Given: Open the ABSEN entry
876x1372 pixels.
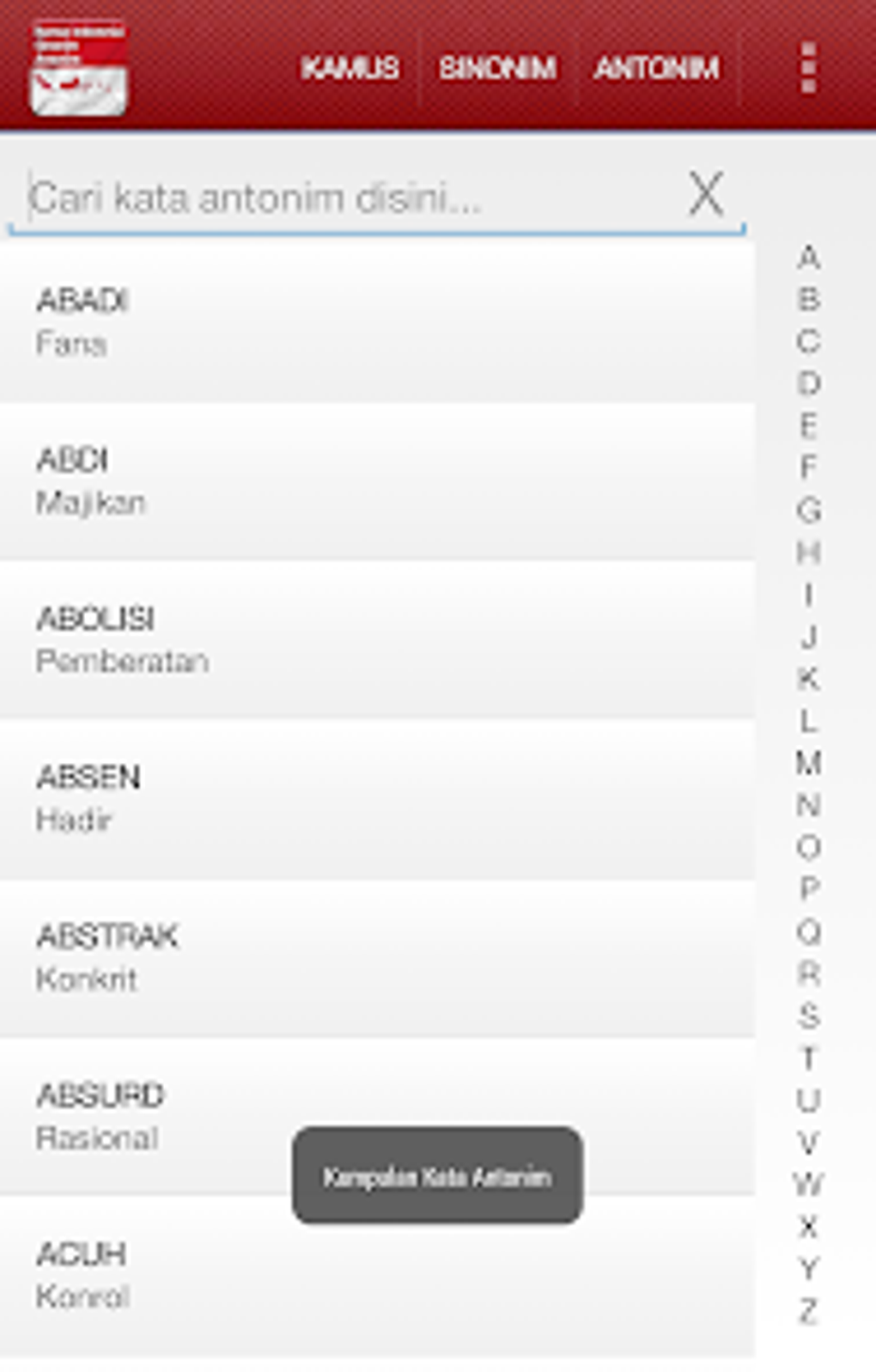Looking at the screenshot, I should pyautogui.click(x=377, y=800).
